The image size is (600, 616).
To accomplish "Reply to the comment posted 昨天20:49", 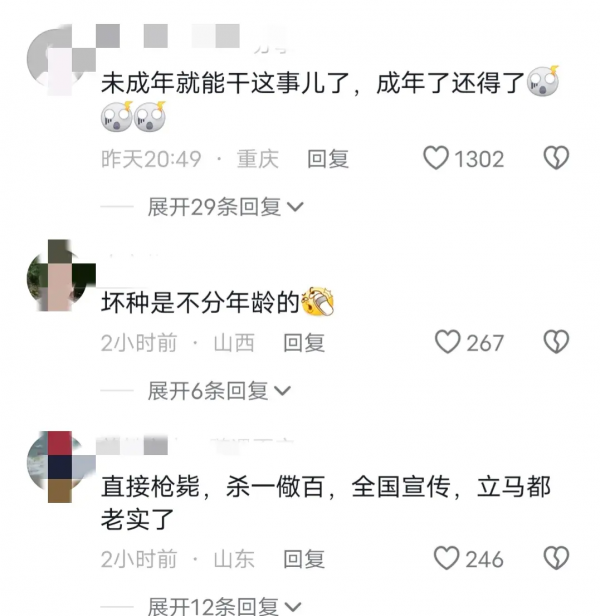I will (x=327, y=158).
